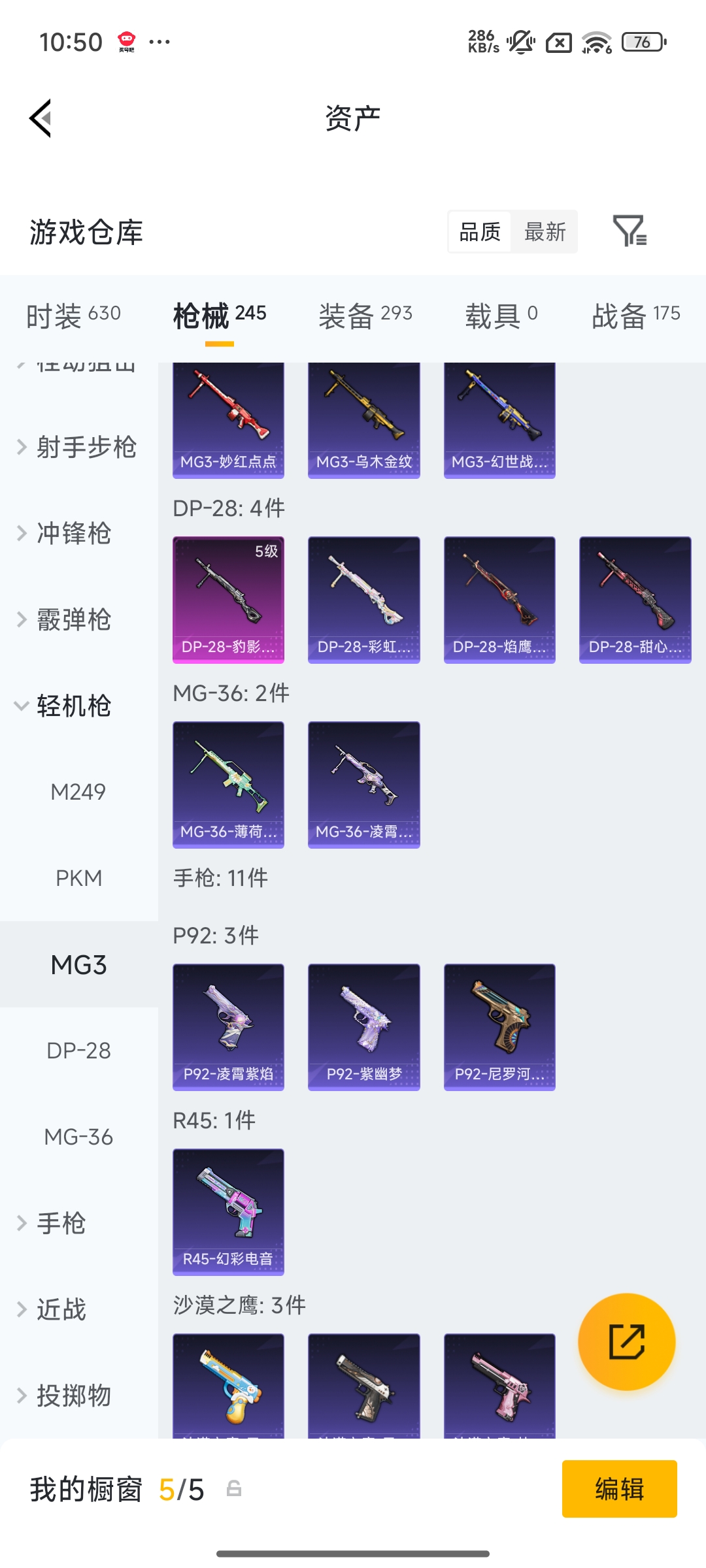Image resolution: width=706 pixels, height=1568 pixels.
Task: Open the R45-幻彩电音 skin tile
Action: 228,1211
